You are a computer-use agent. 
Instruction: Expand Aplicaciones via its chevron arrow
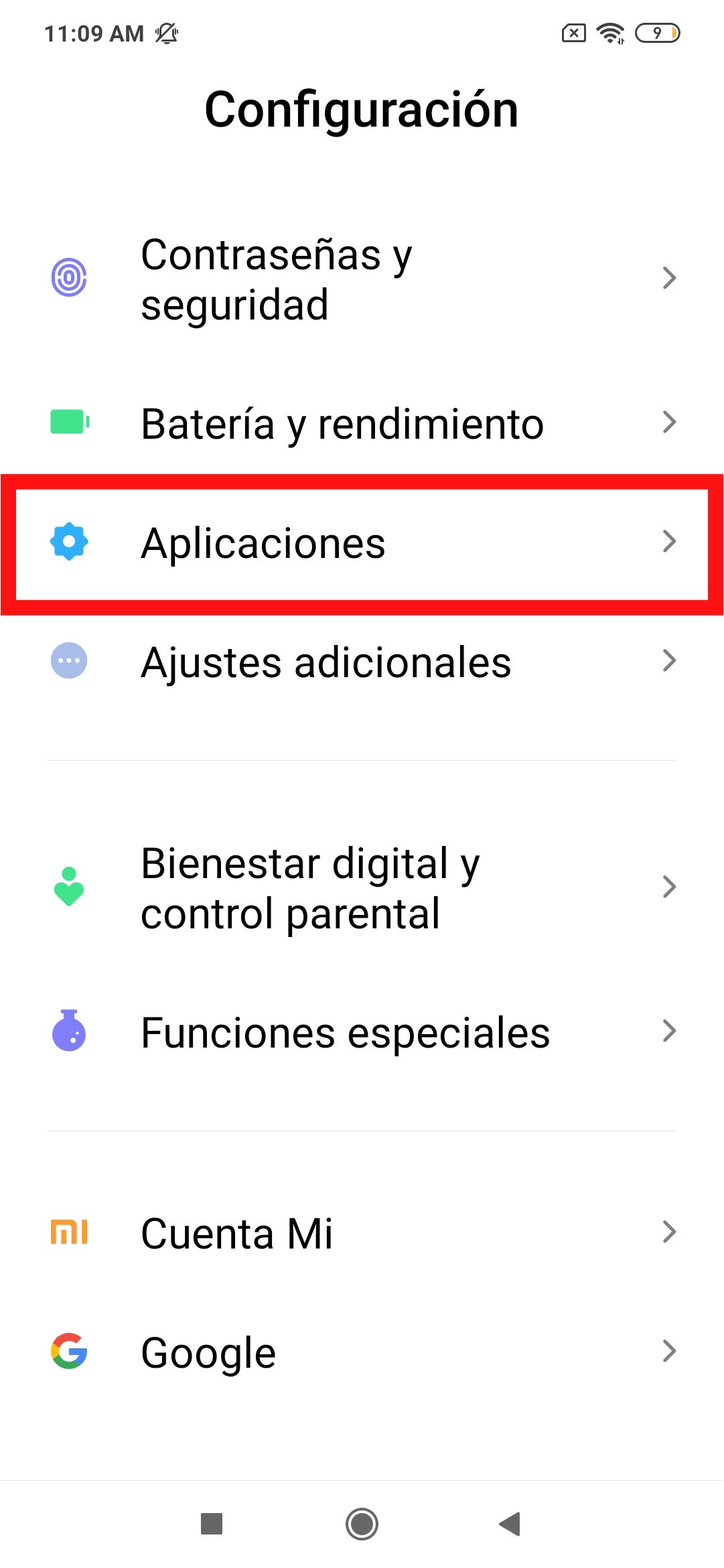tap(670, 543)
